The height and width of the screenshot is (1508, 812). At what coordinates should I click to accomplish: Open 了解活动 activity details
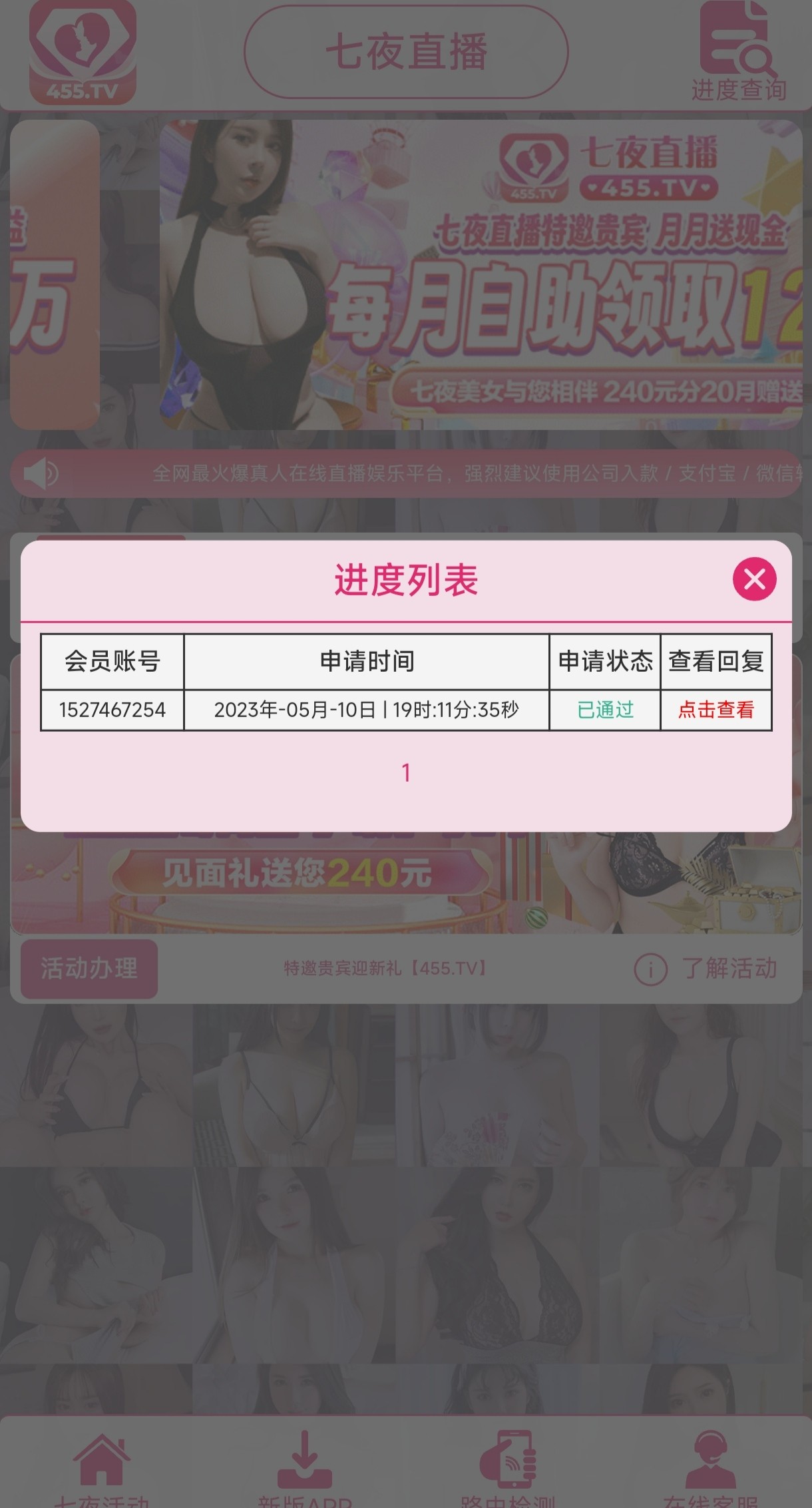(x=706, y=969)
